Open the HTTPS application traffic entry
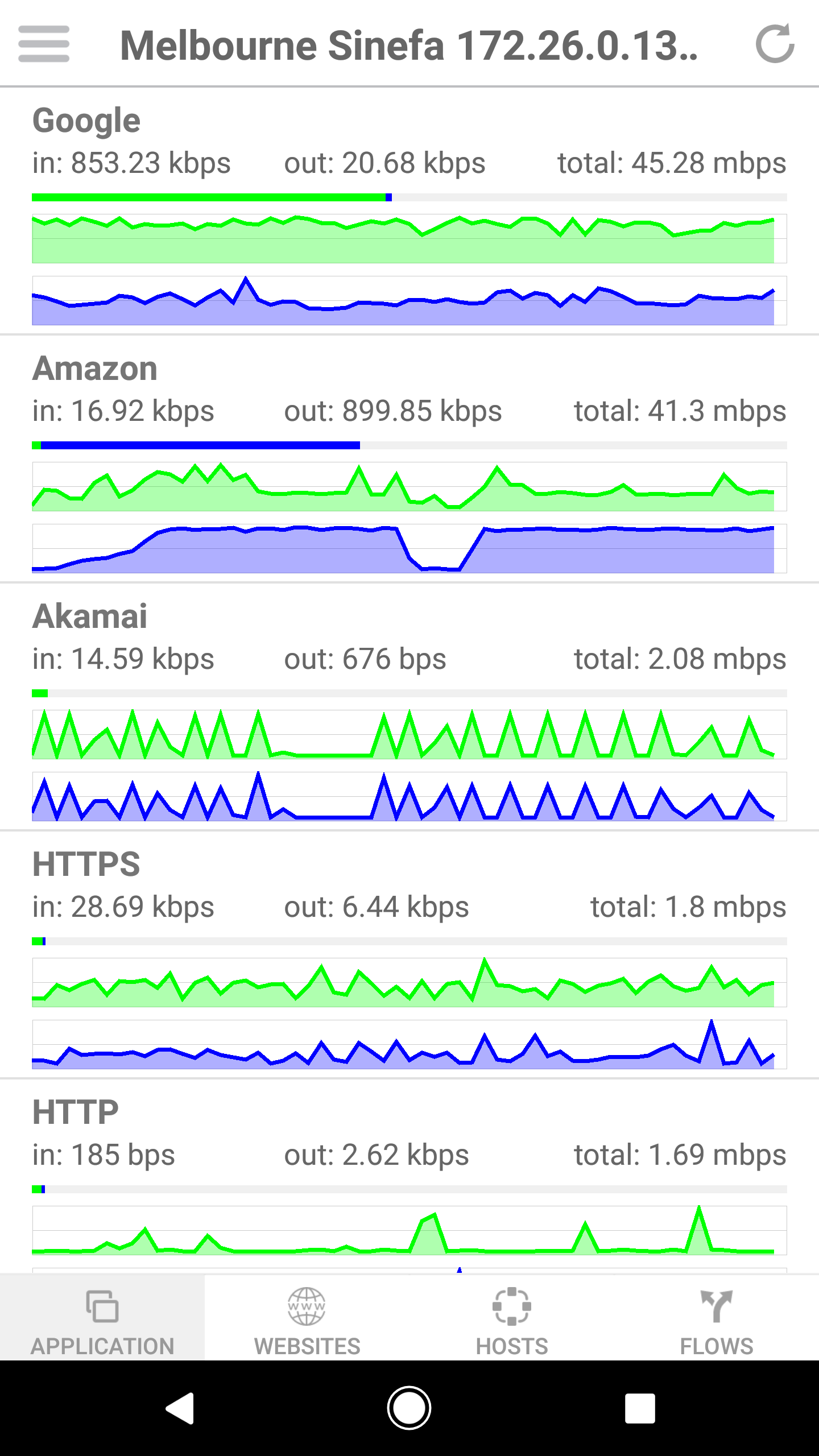Image resolution: width=819 pixels, height=1456 pixels. tap(409, 954)
